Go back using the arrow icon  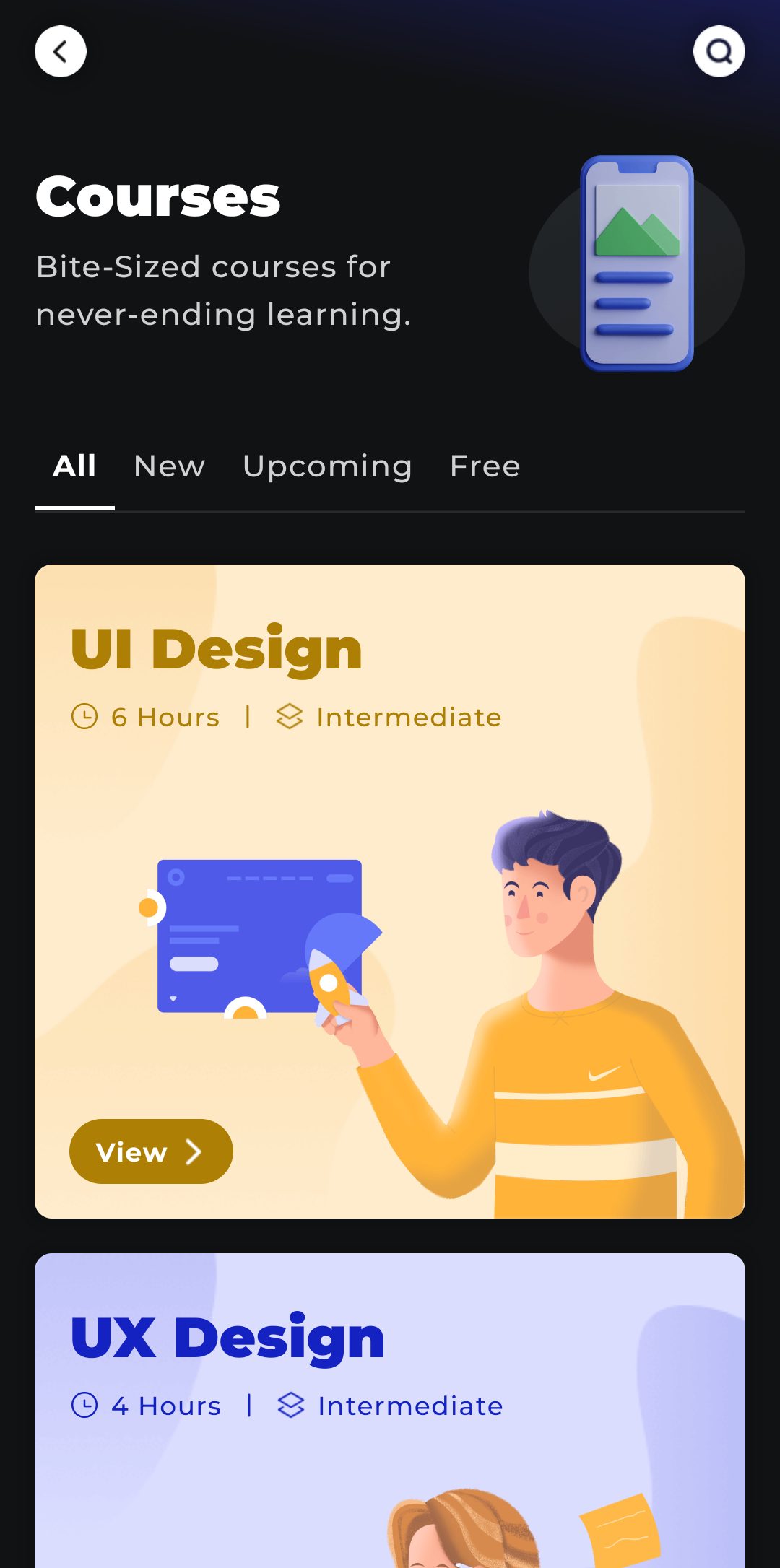click(x=61, y=51)
